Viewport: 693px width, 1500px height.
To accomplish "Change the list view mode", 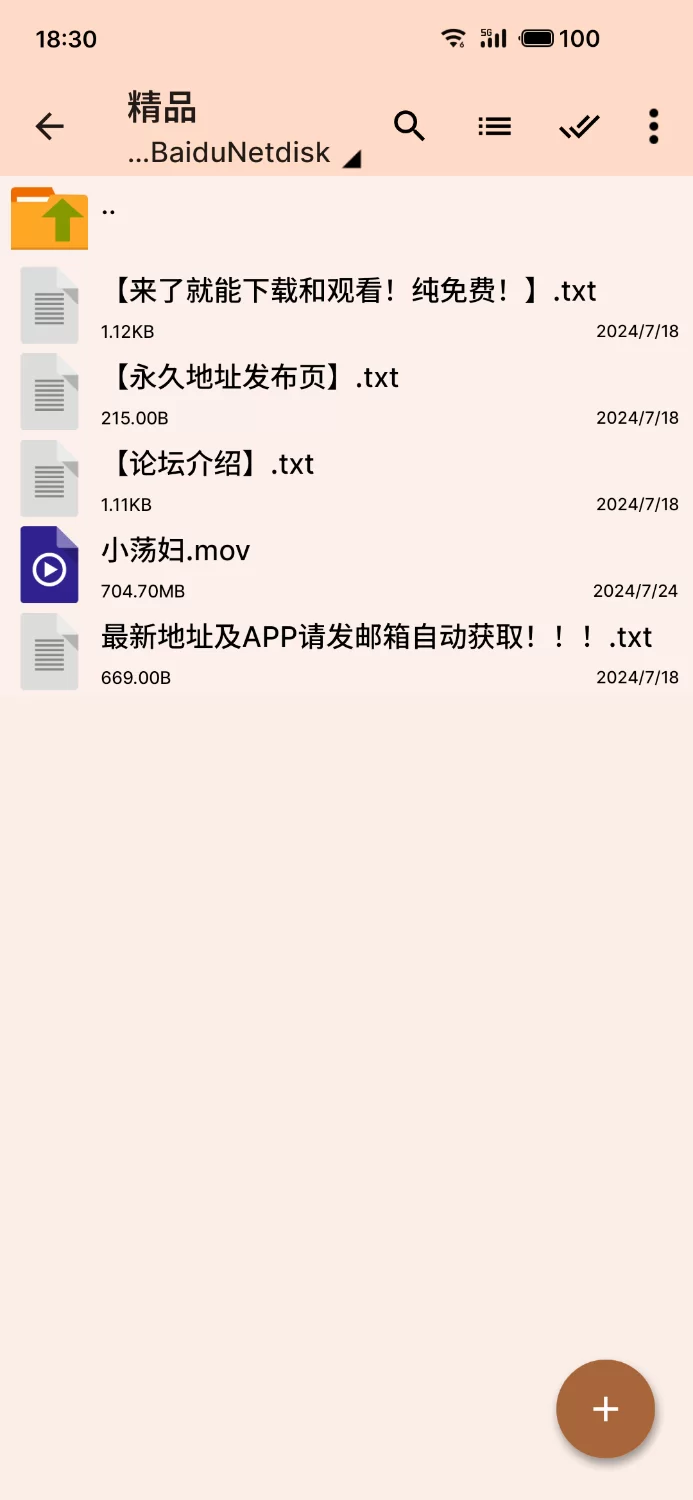I will (494, 126).
